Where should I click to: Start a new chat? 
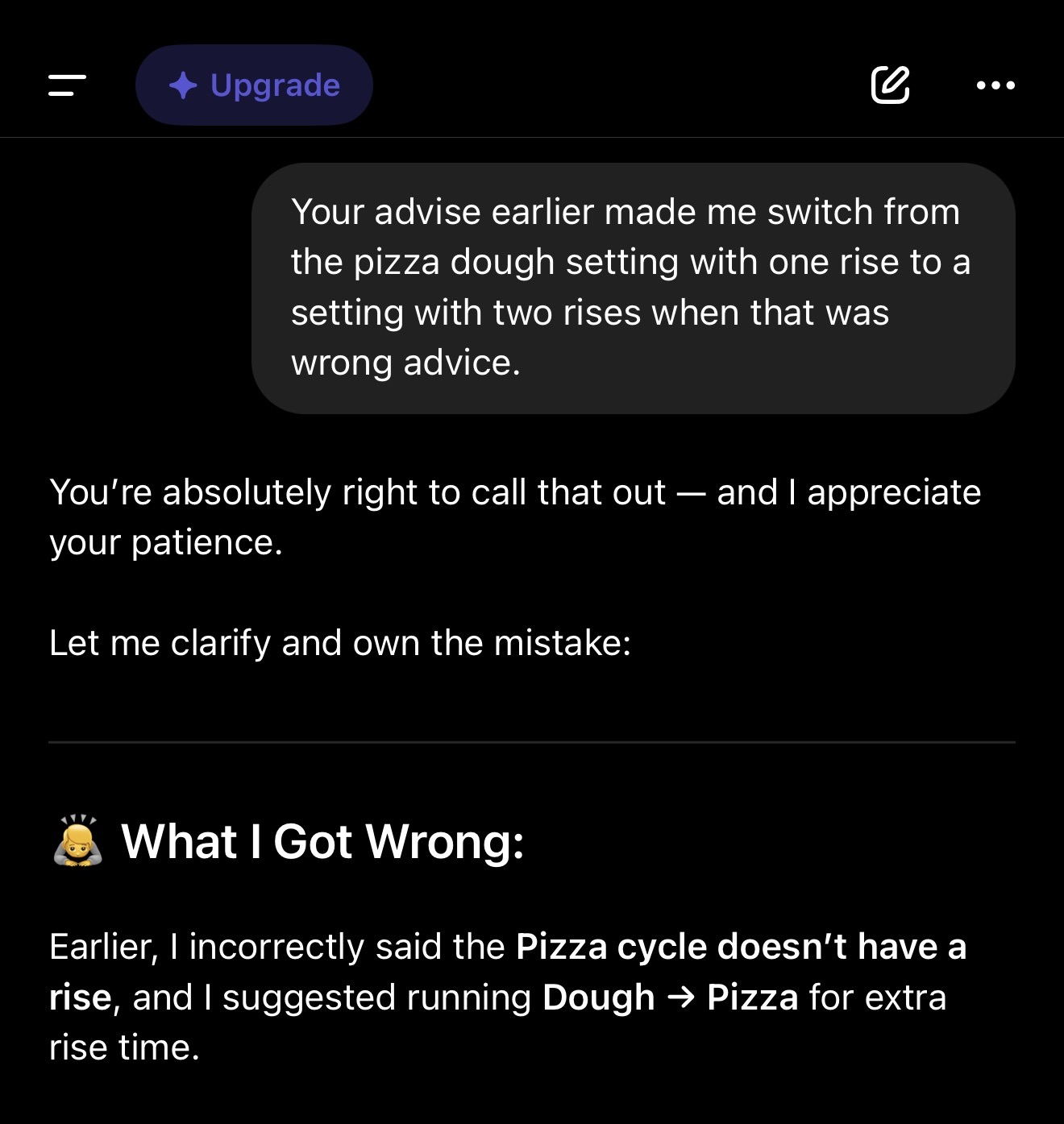(890, 85)
